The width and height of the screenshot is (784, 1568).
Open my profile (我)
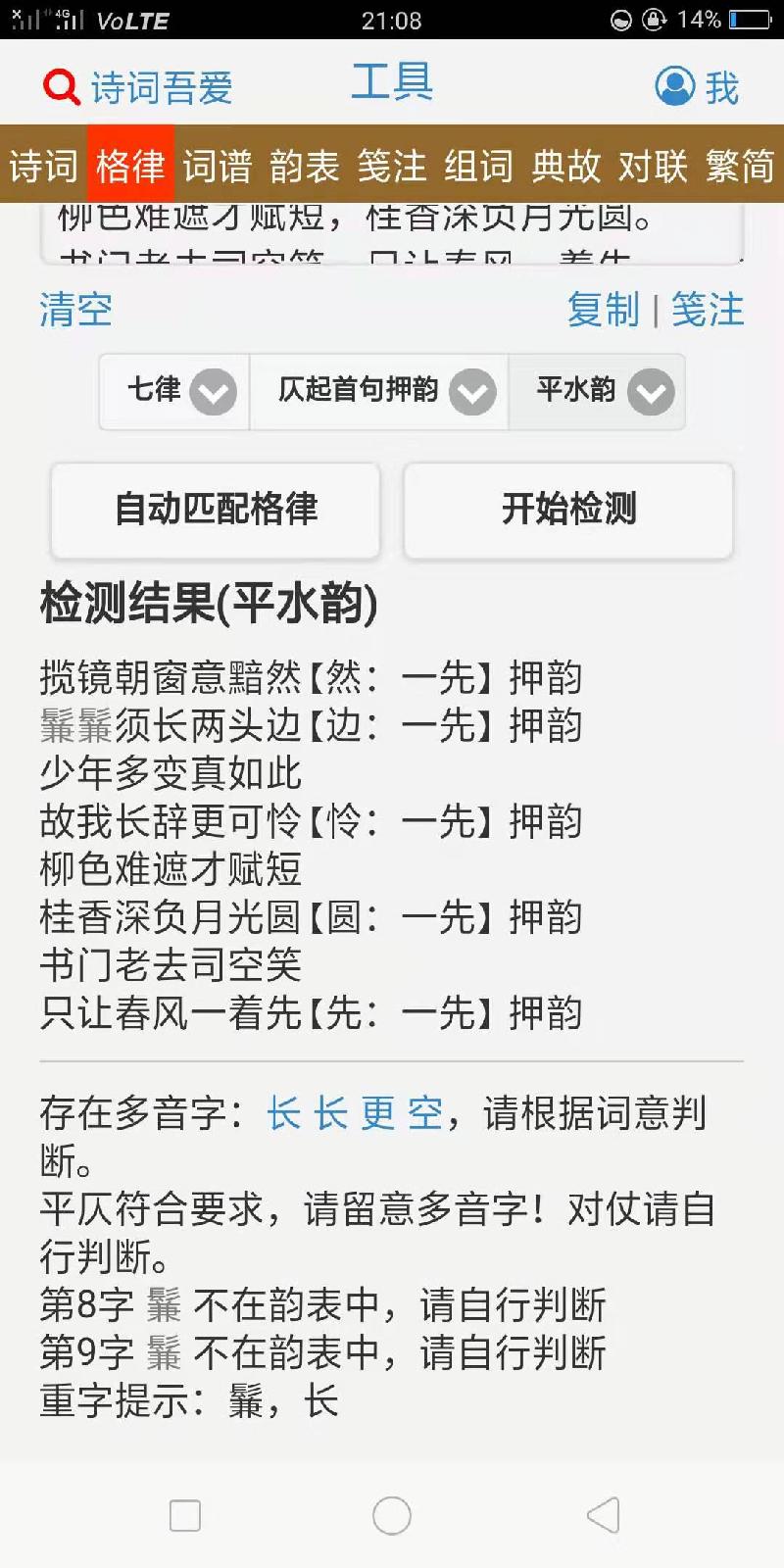697,87
